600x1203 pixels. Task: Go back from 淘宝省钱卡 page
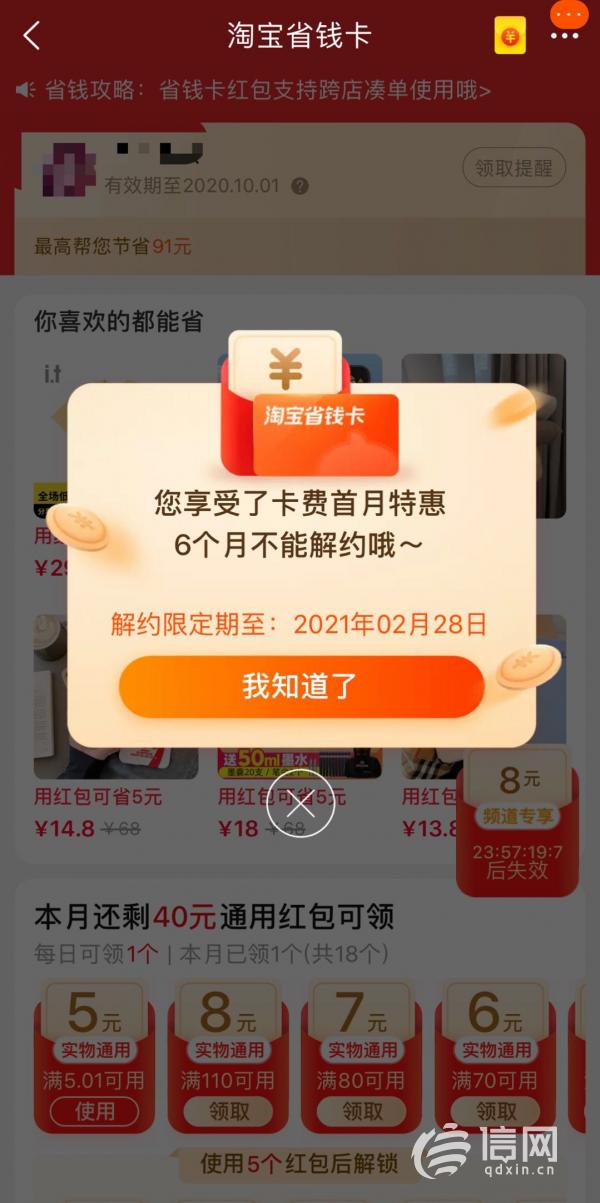(32, 36)
